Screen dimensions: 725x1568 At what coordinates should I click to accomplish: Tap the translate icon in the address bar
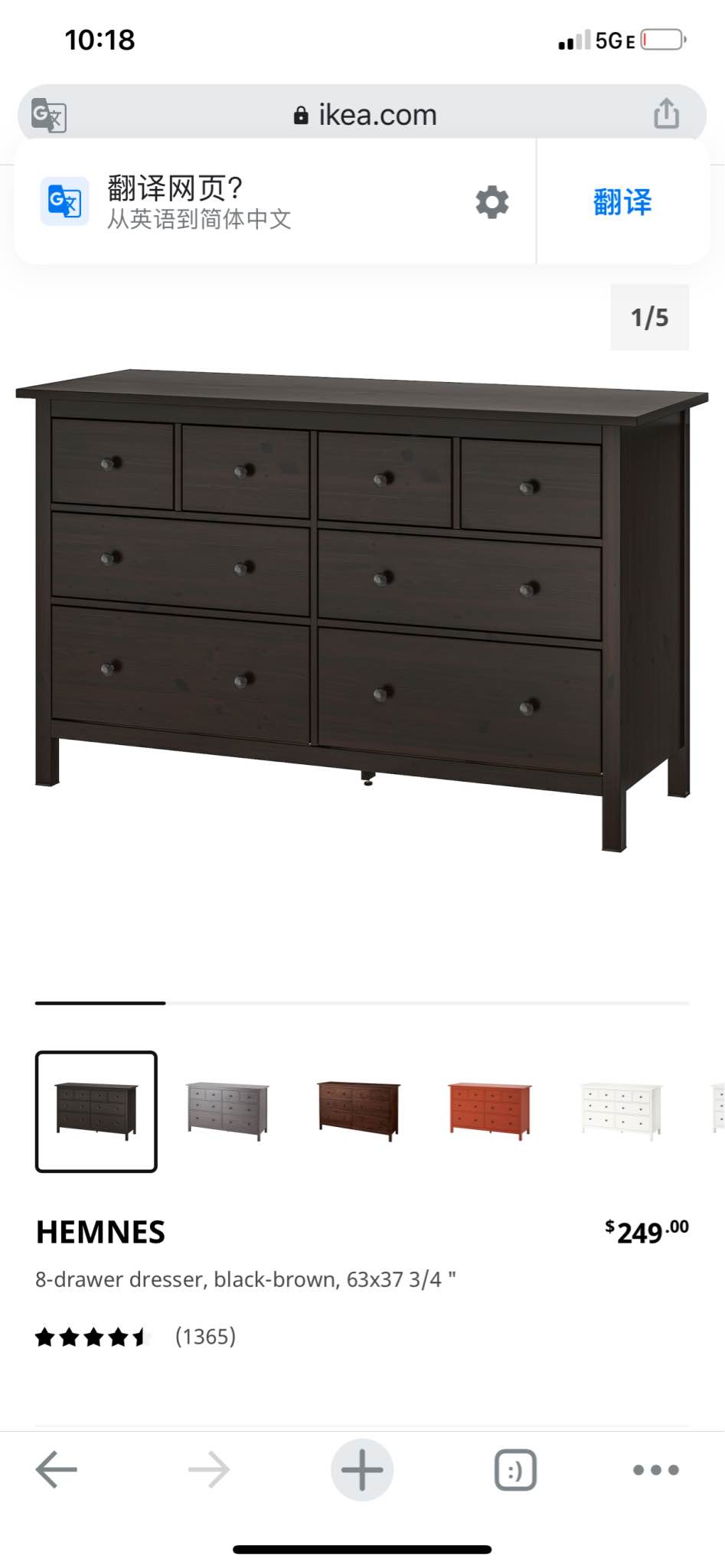pyautogui.click(x=49, y=116)
